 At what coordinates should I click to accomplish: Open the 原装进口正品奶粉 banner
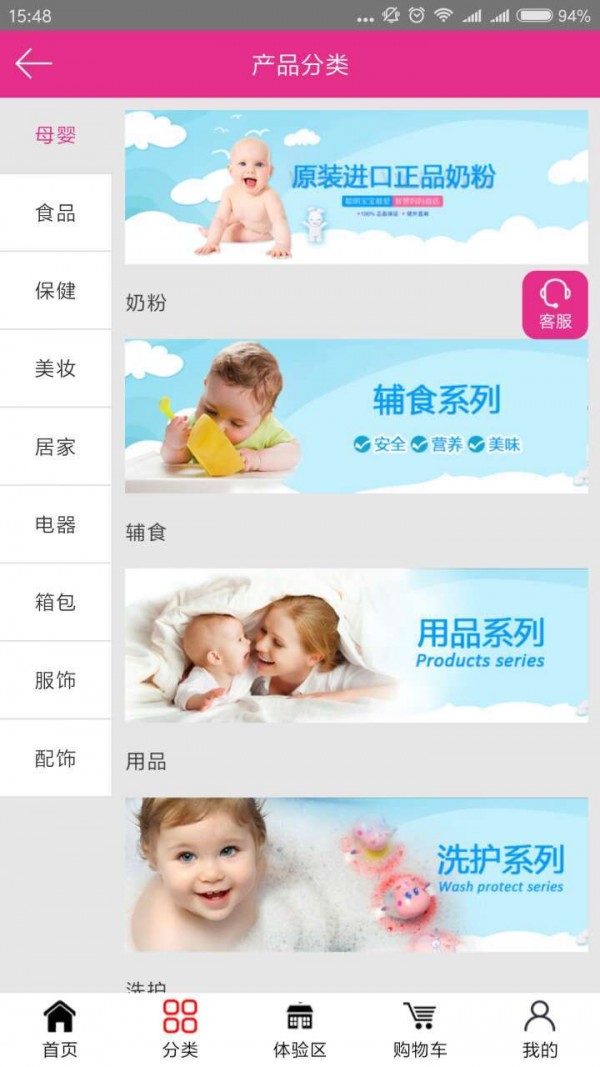(x=356, y=187)
